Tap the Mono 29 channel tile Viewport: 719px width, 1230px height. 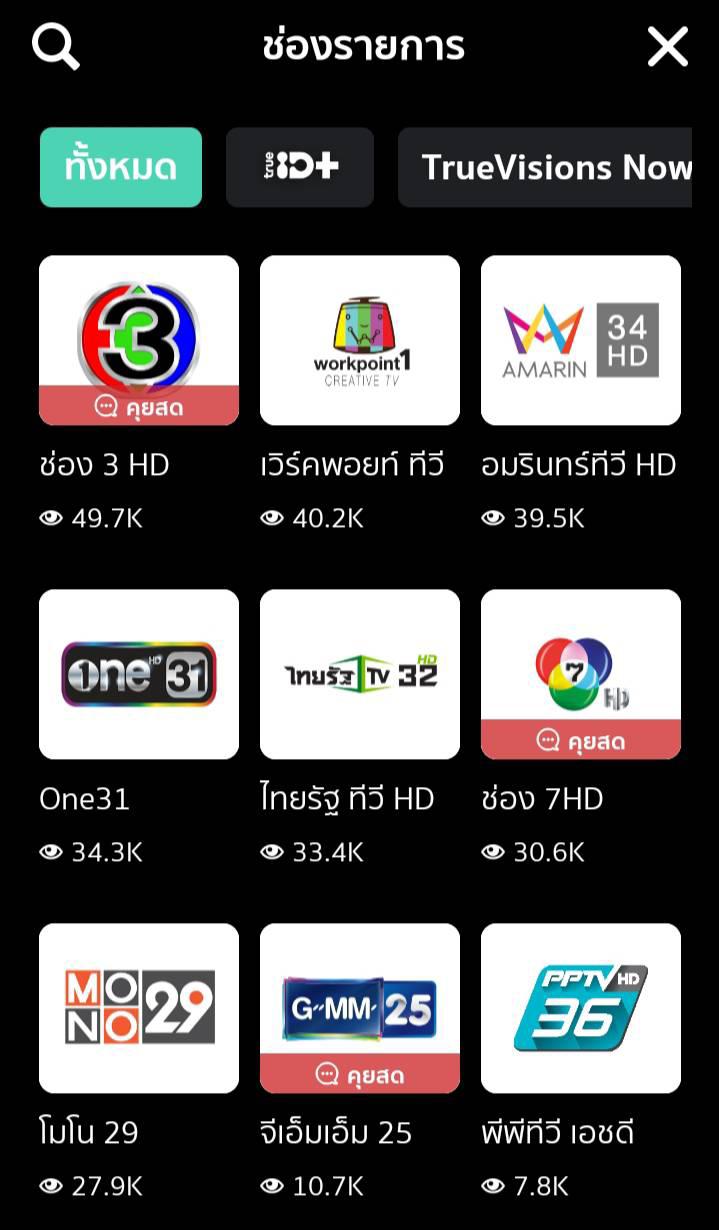139,1008
